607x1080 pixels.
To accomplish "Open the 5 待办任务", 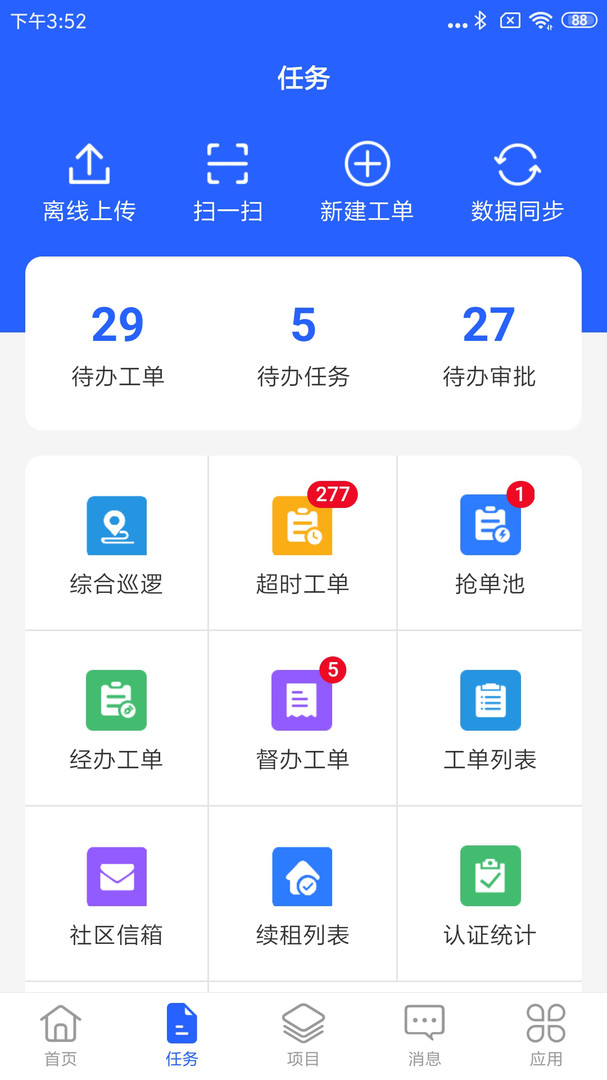I will pos(303,343).
